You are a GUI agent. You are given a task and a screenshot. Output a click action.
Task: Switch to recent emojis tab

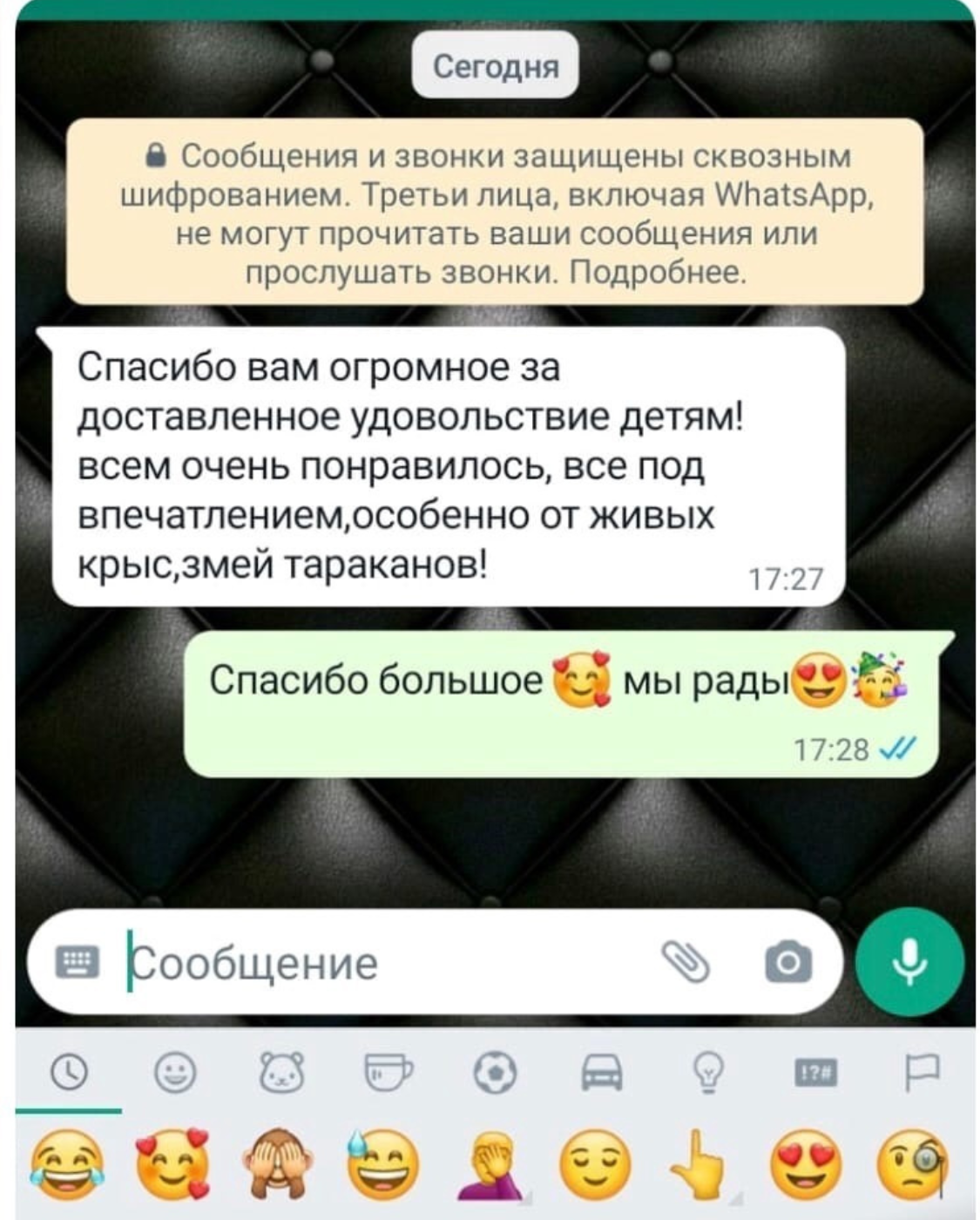(x=69, y=1072)
